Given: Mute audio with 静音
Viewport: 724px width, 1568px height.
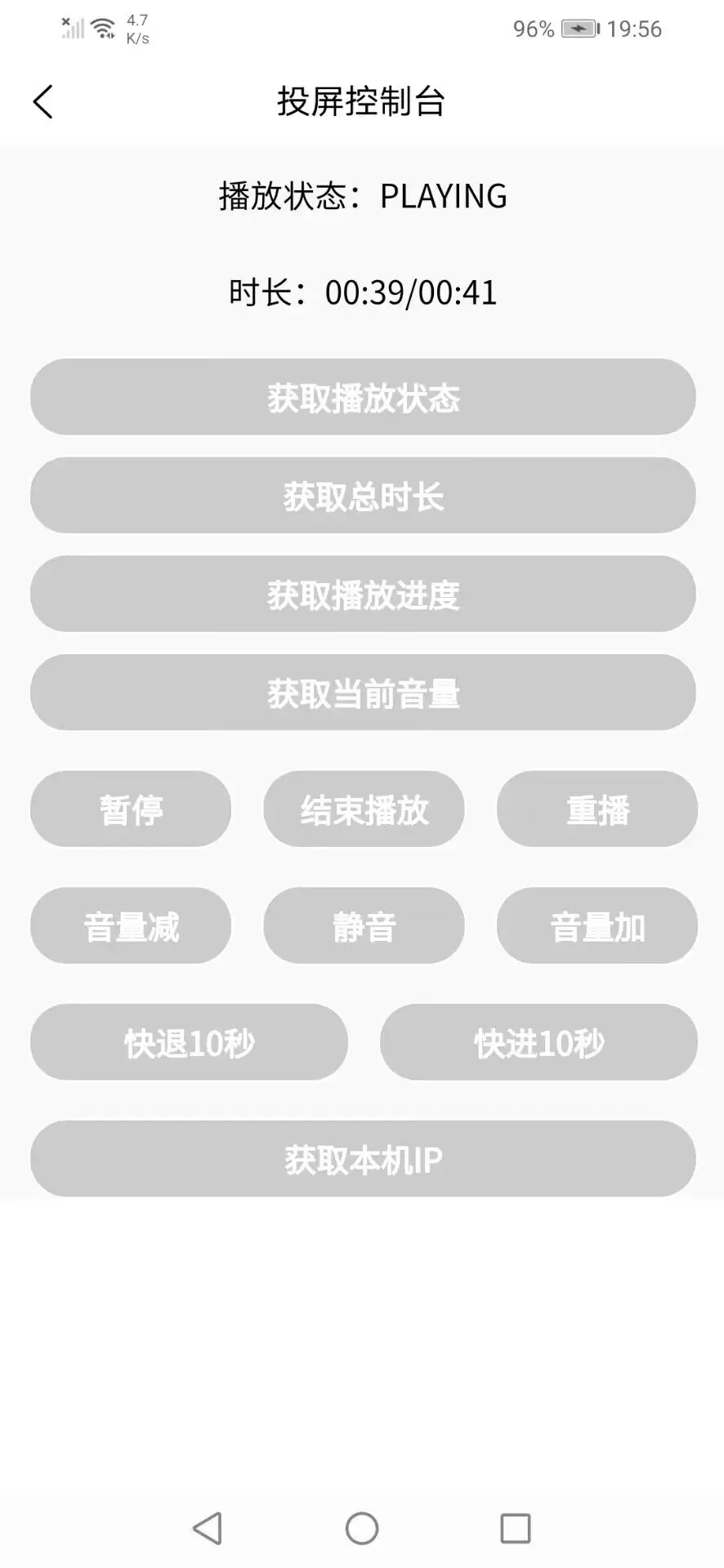Looking at the screenshot, I should [x=364, y=926].
